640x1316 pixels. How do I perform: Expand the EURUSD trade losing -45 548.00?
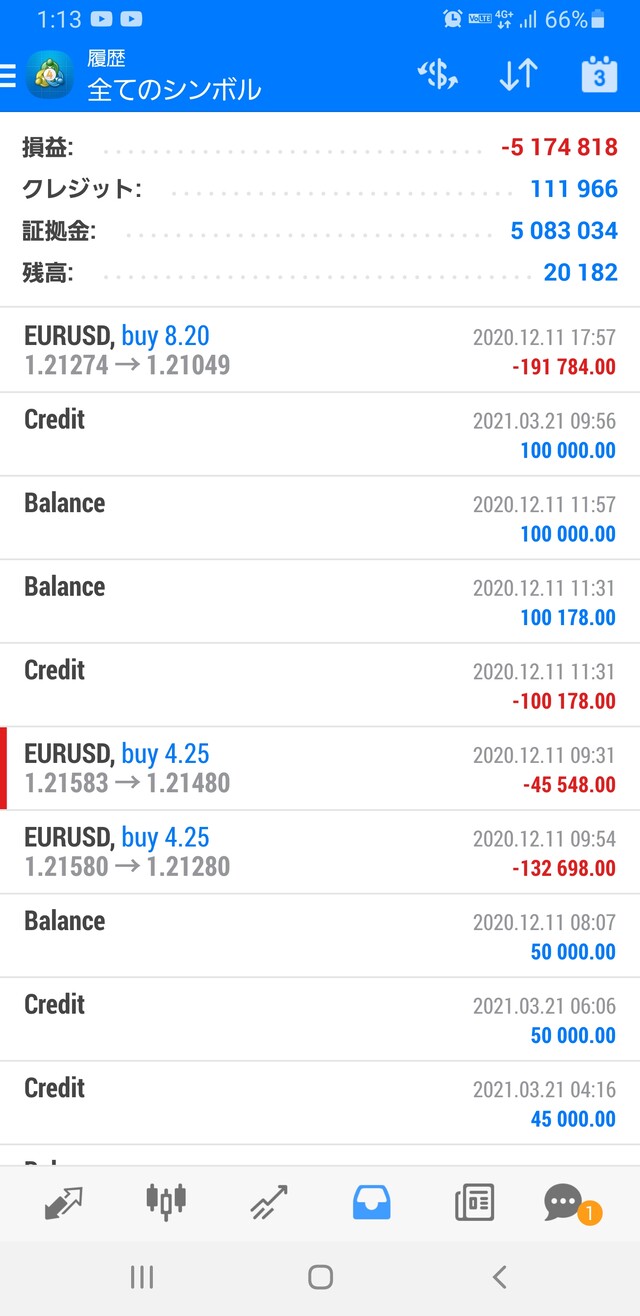[320, 768]
